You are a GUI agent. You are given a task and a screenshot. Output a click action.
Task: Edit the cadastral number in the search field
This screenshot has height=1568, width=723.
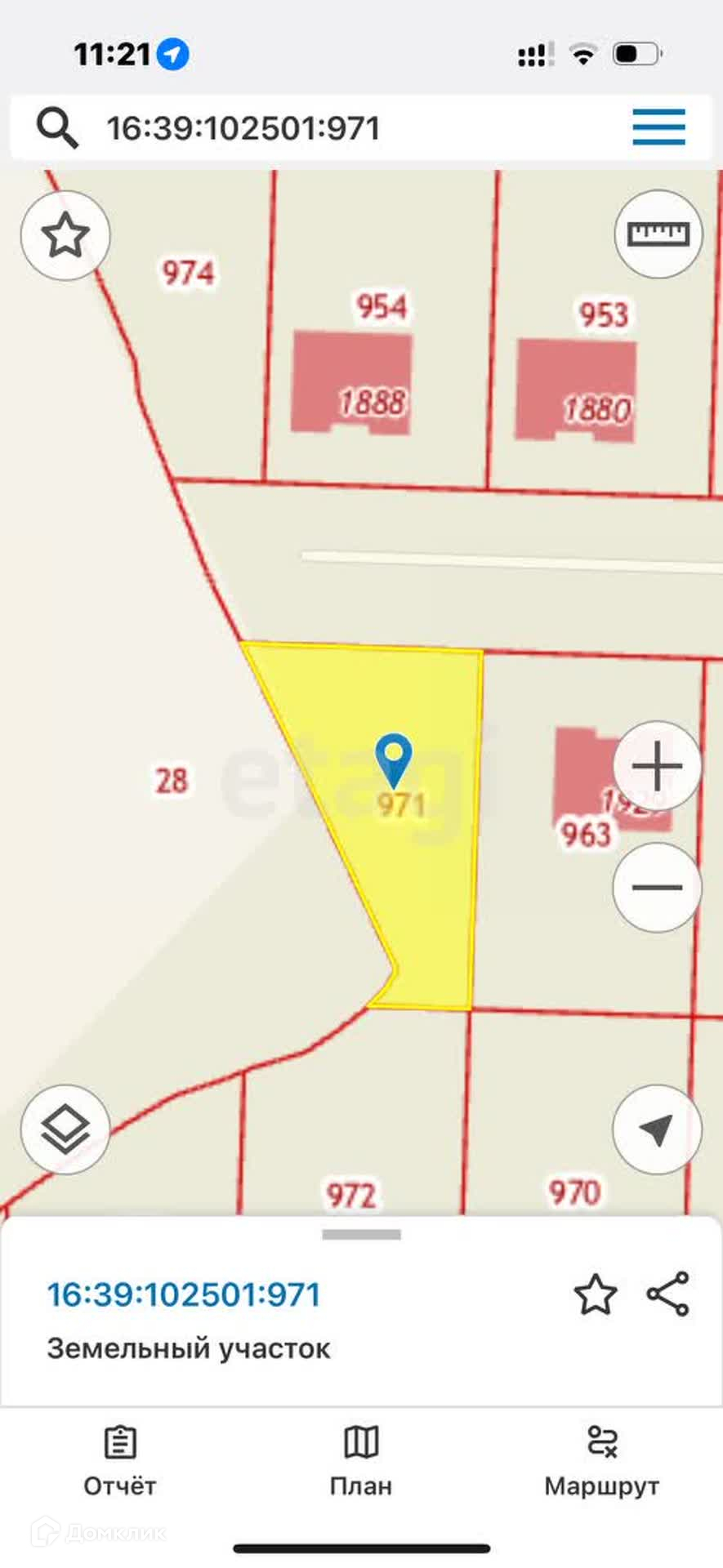click(x=243, y=128)
